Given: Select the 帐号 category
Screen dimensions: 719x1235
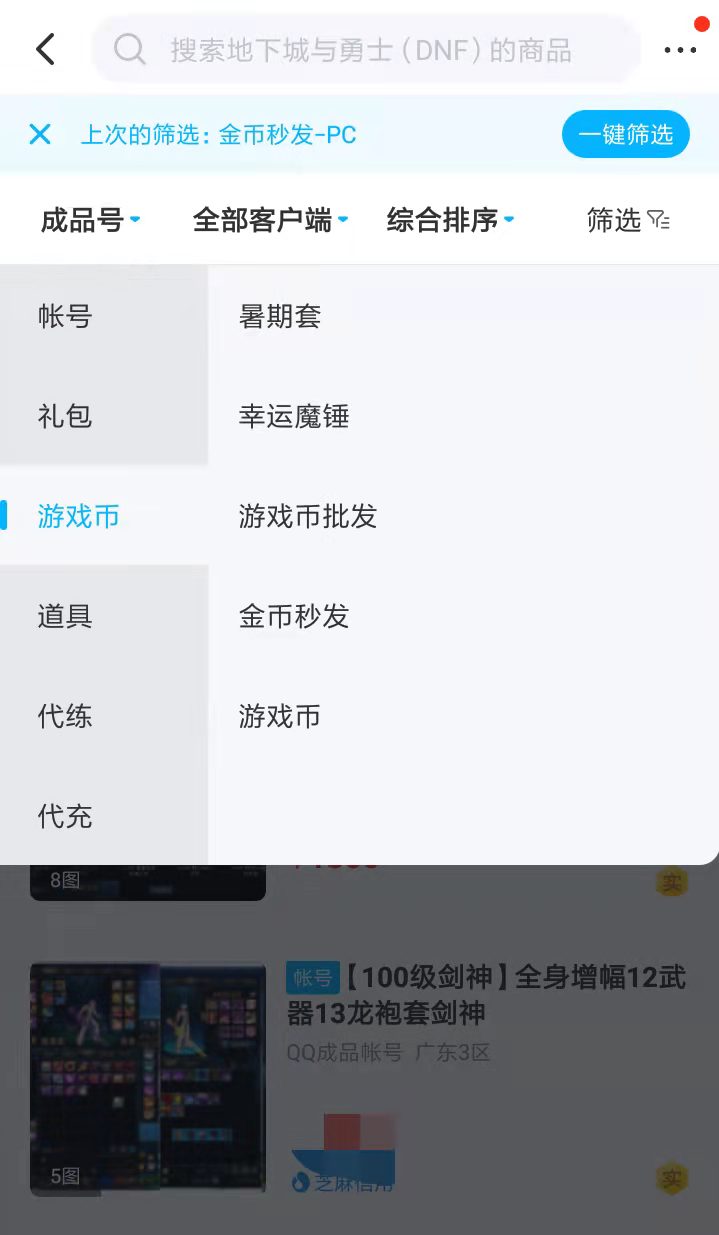Looking at the screenshot, I should coord(65,317).
